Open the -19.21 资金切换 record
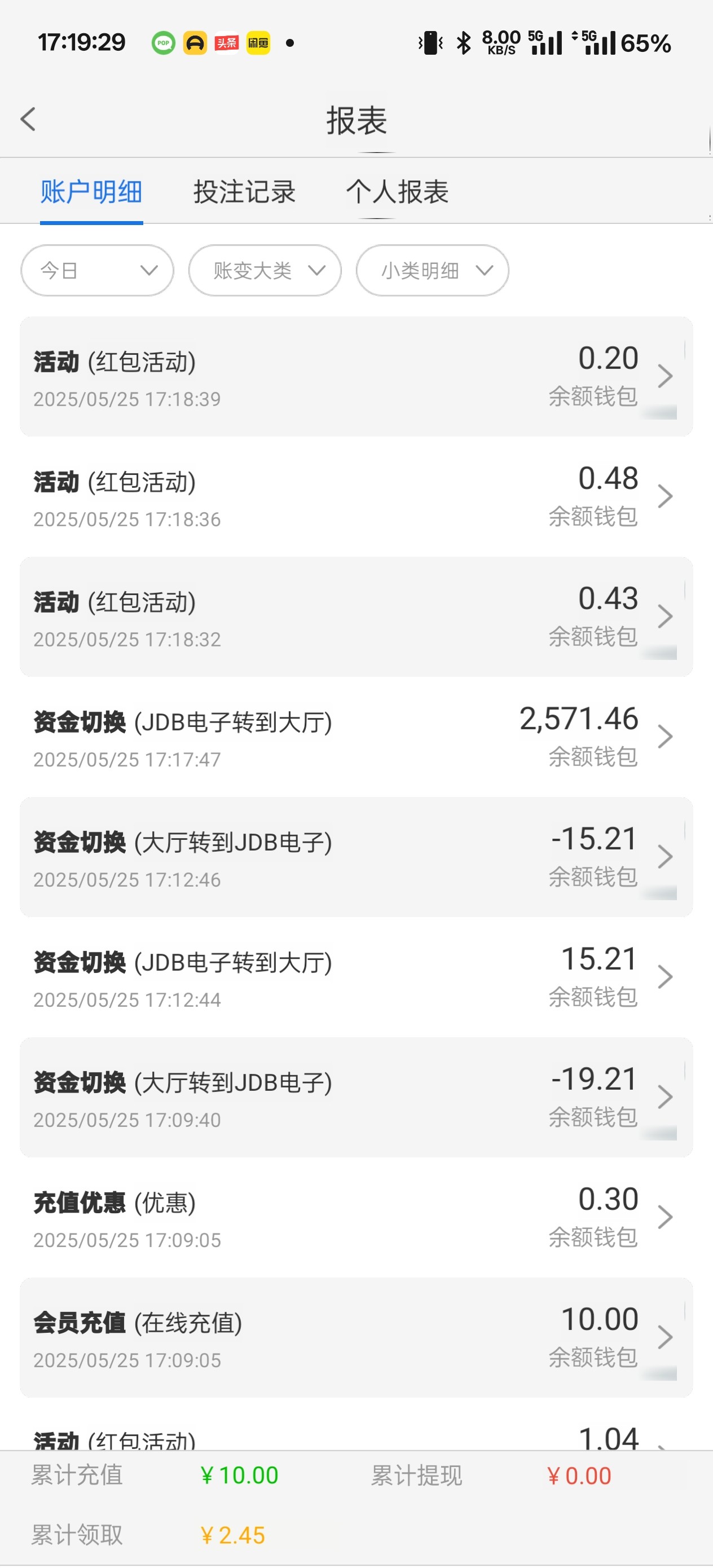The width and height of the screenshot is (713, 1568). [x=356, y=1097]
